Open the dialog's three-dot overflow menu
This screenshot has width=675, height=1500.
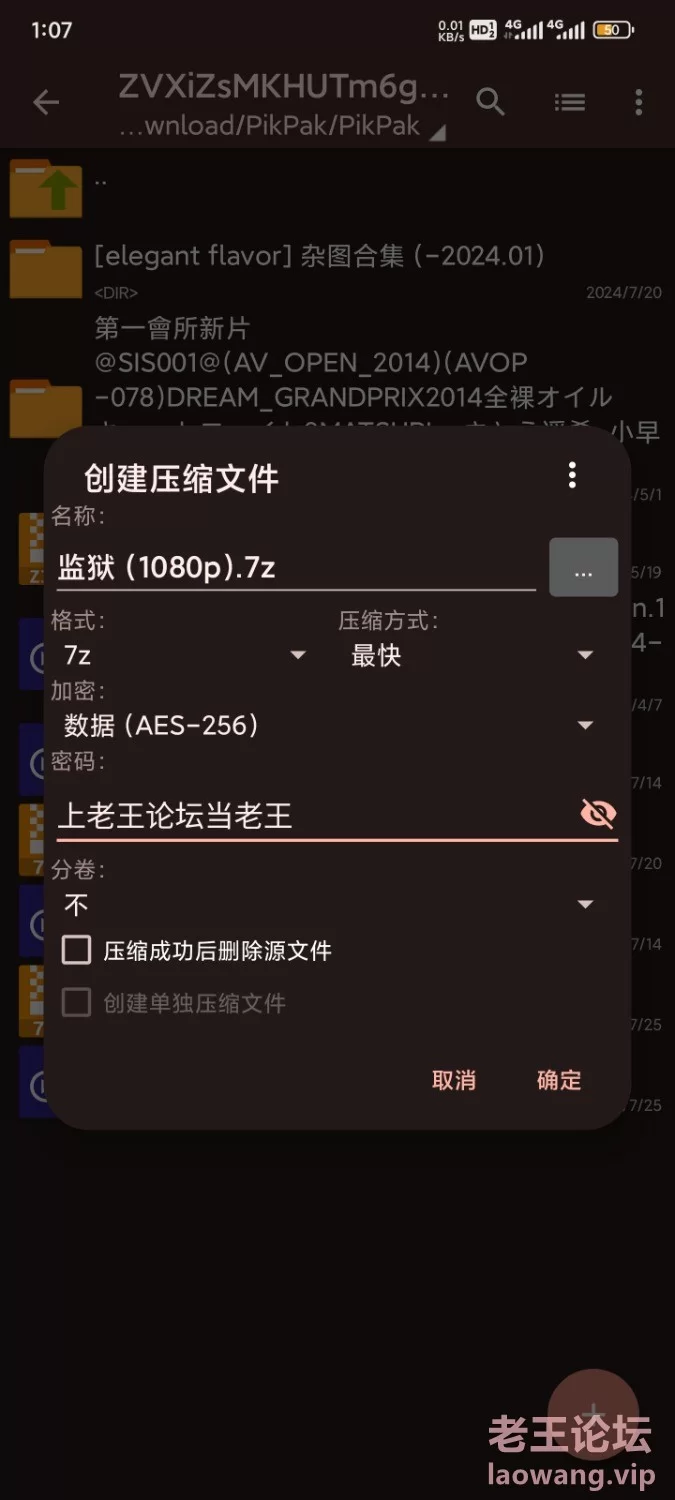coord(572,475)
